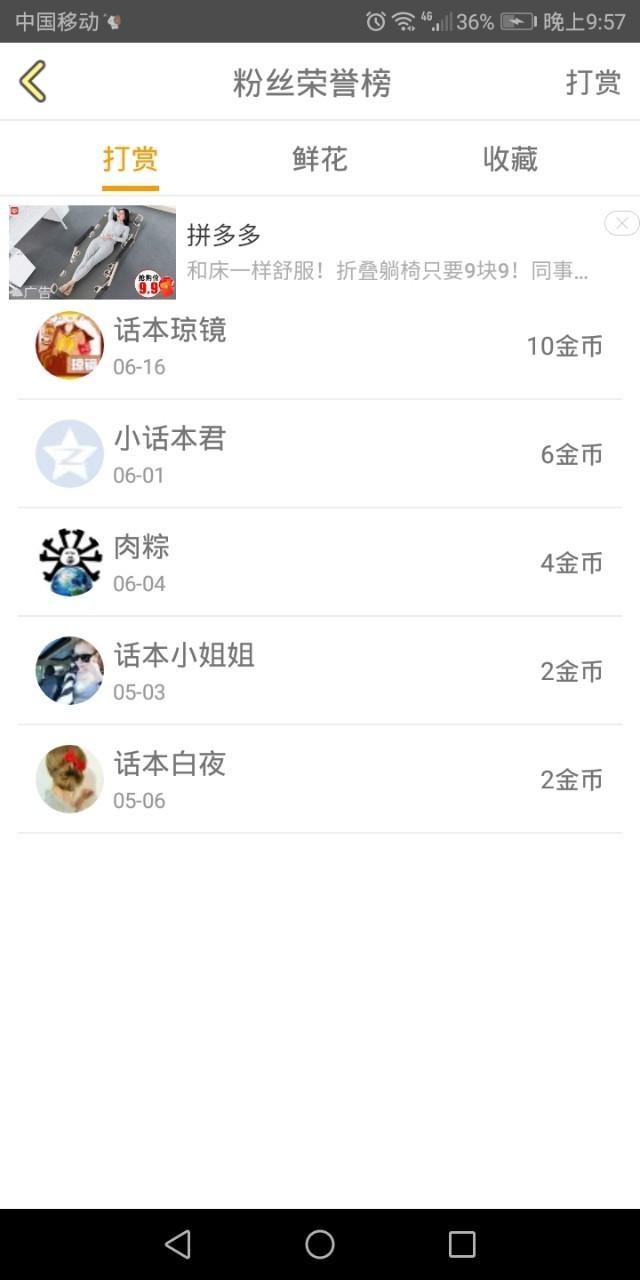Image resolution: width=640 pixels, height=1280 pixels.
Task: Go back using the yellow arrow
Action: tap(33, 82)
